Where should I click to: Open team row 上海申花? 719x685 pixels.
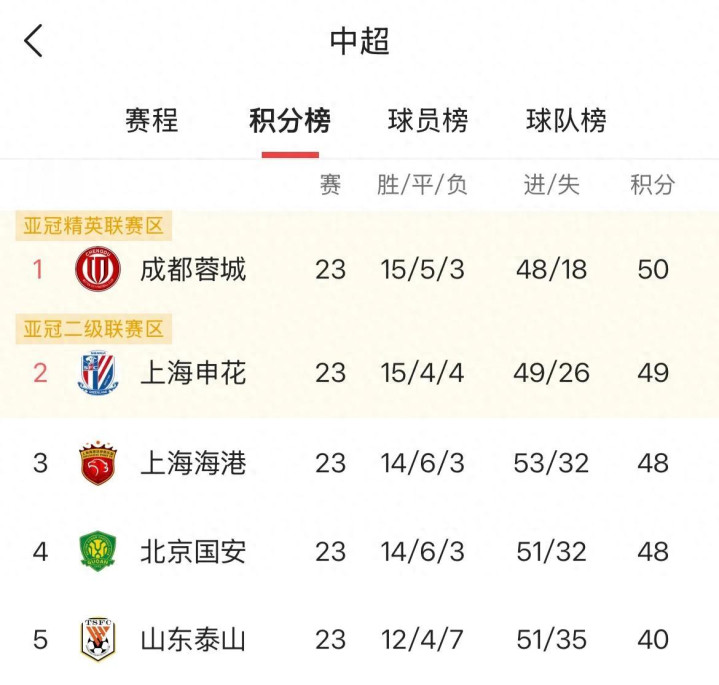[193, 373]
